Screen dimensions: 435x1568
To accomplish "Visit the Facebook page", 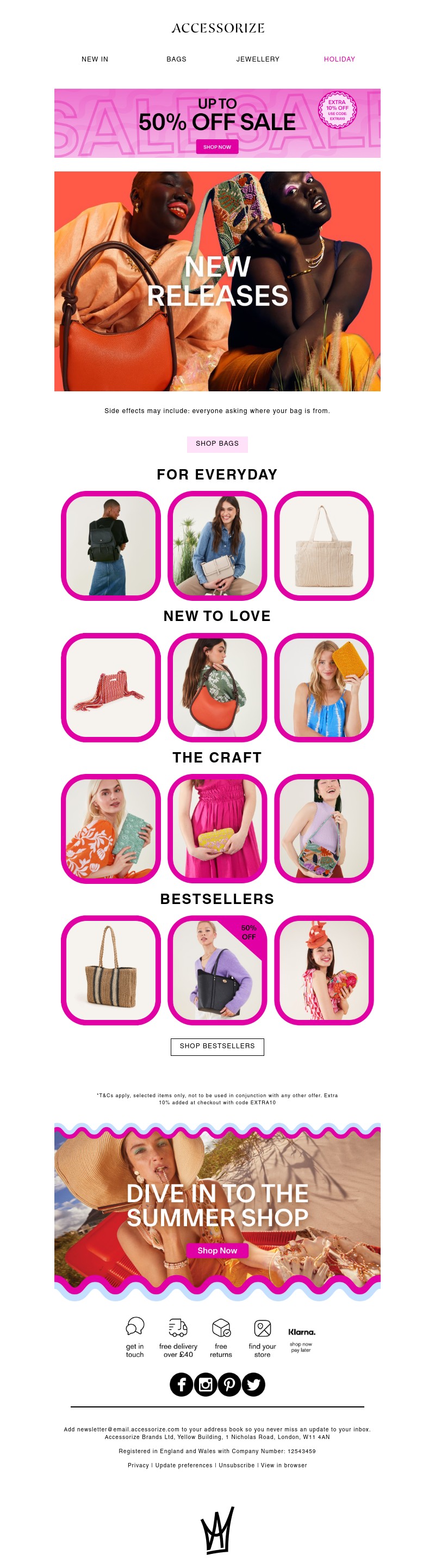I will click(x=181, y=1385).
